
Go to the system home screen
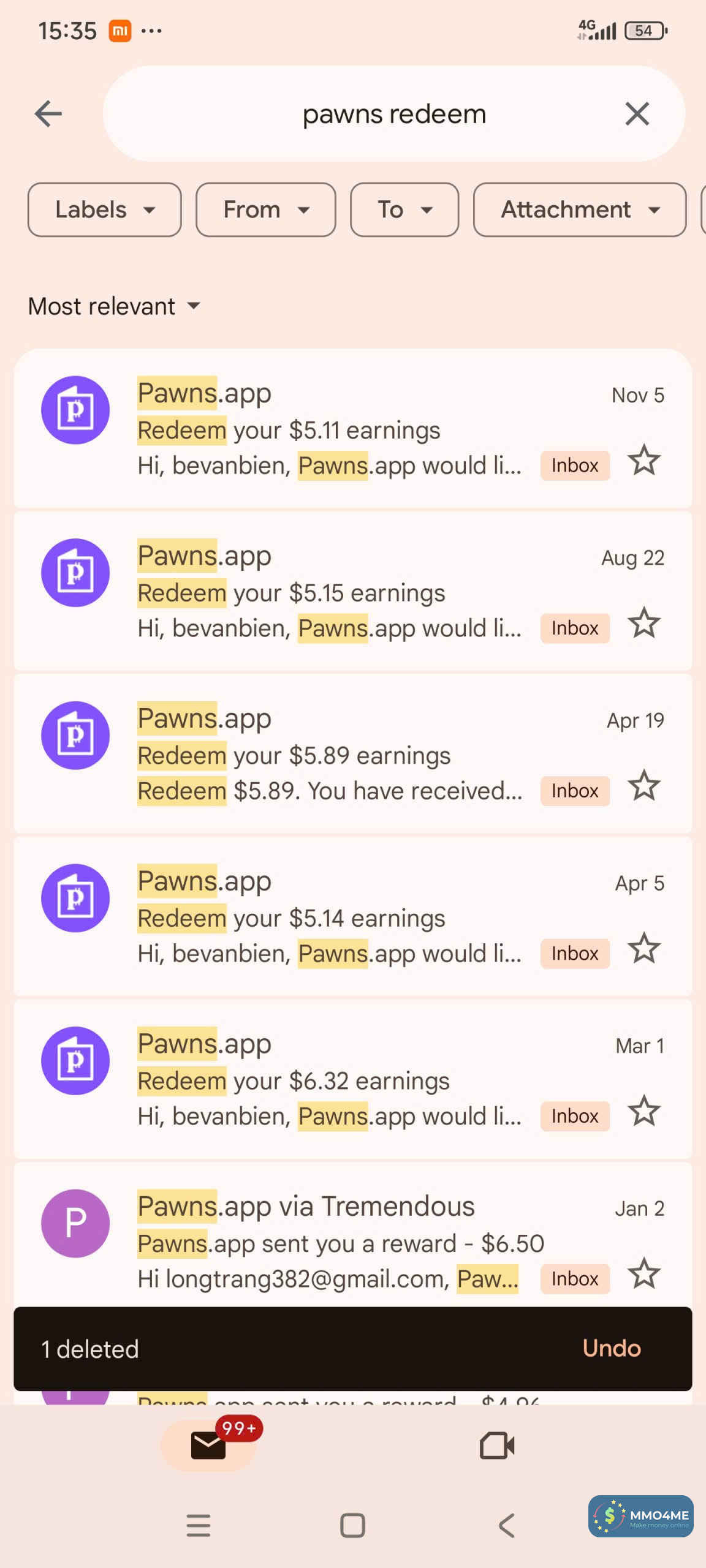coord(352,1526)
